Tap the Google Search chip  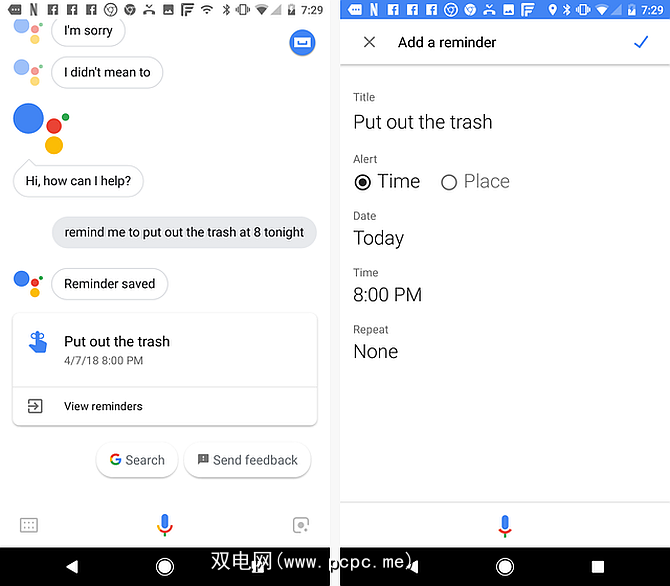coord(137,460)
